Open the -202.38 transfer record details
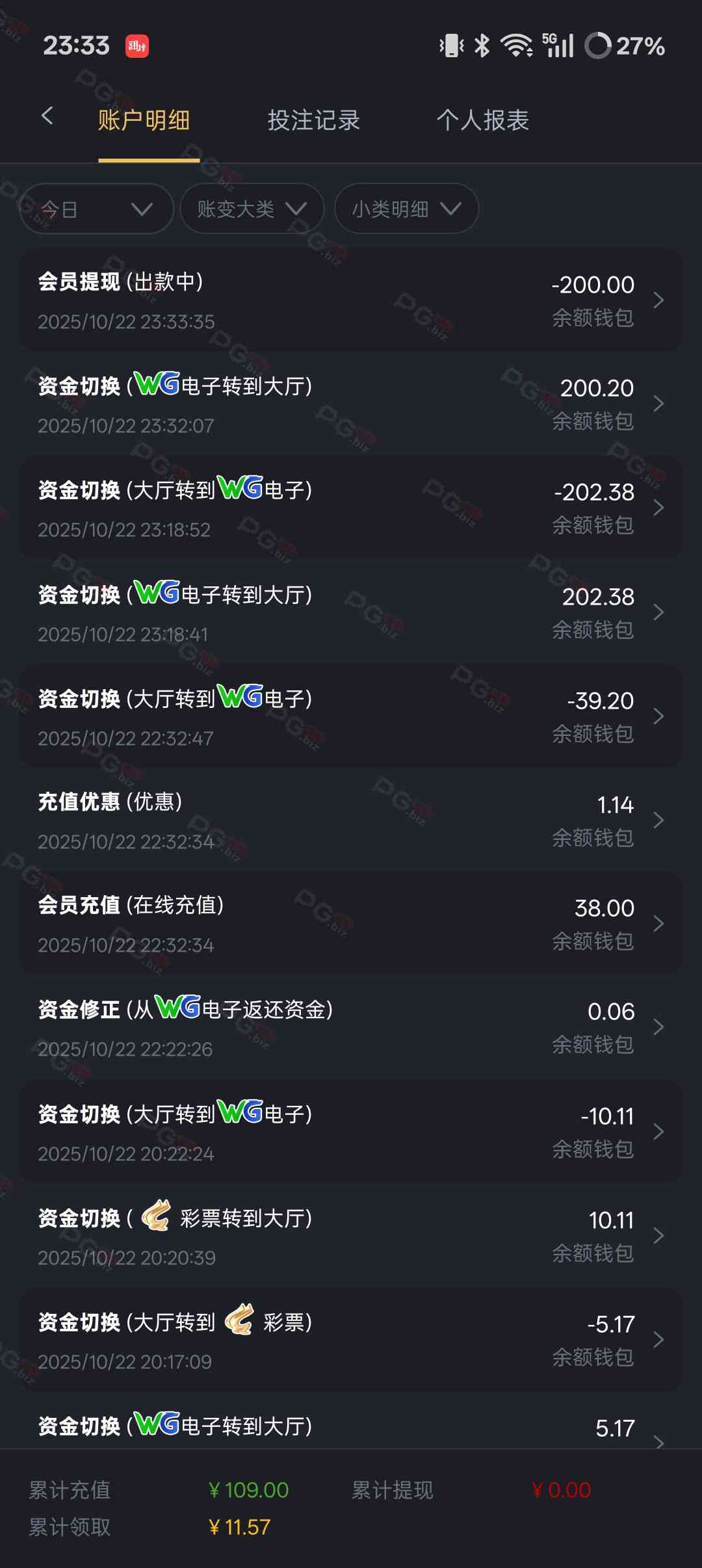Screen dimensions: 702x1568 pos(351,508)
